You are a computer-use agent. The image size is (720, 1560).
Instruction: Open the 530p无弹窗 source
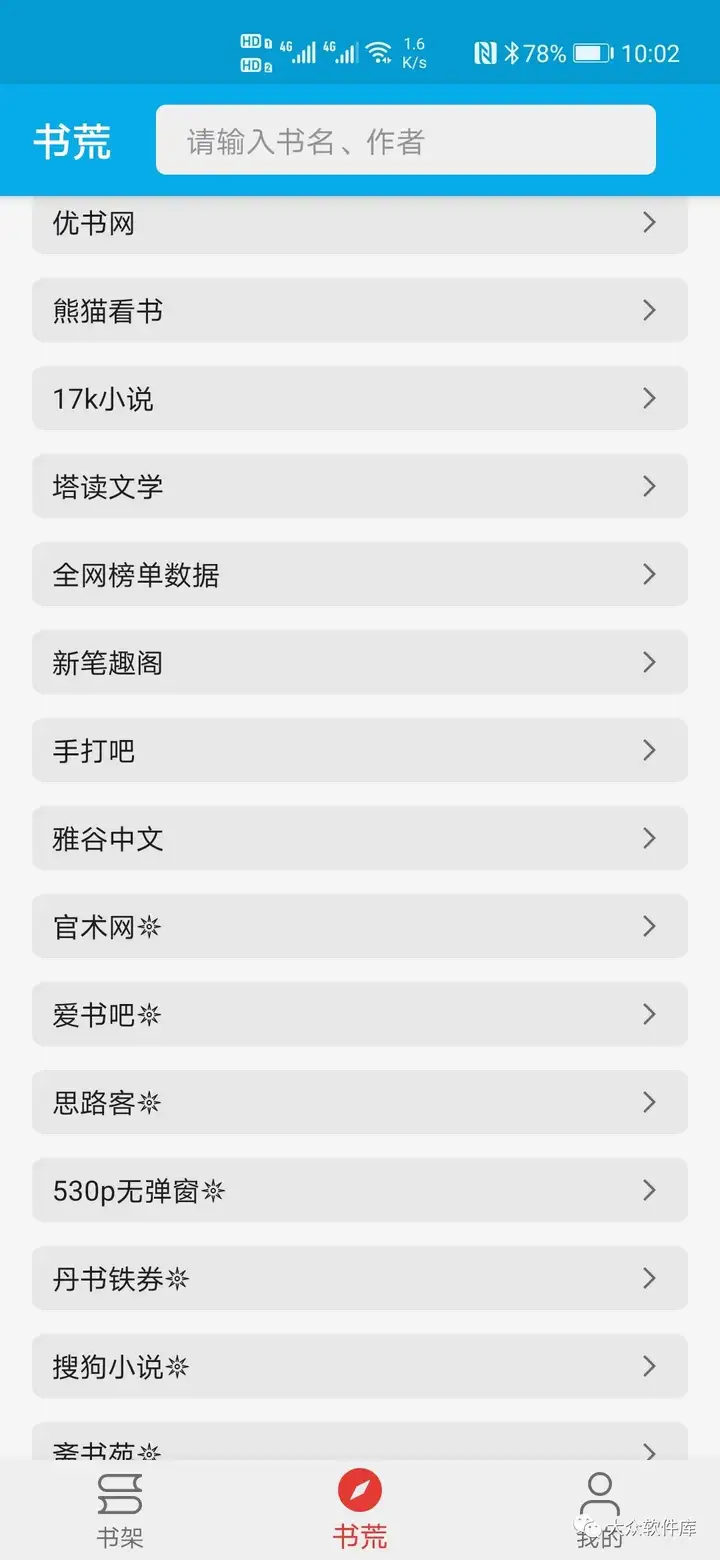click(360, 1190)
